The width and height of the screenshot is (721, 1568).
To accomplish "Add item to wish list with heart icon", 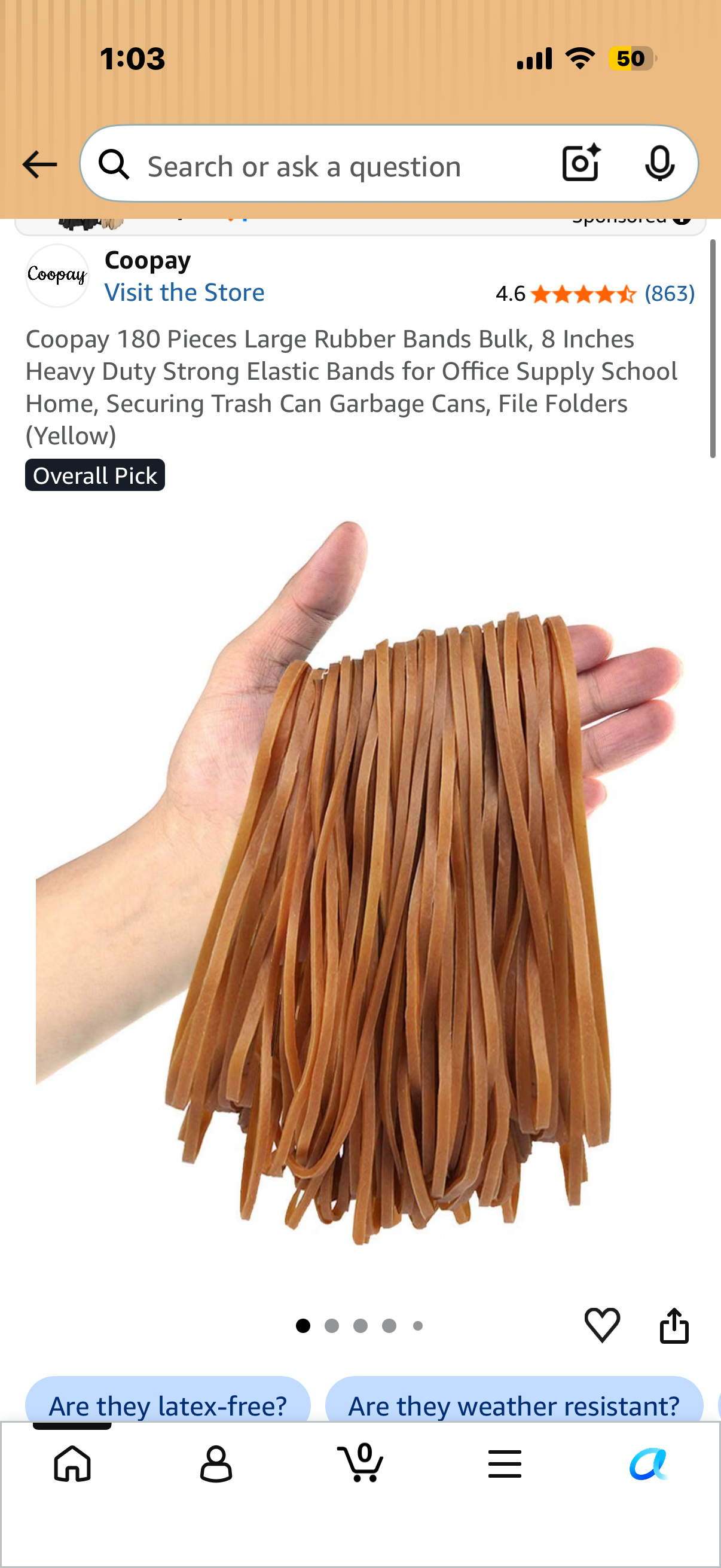I will coord(603,1325).
